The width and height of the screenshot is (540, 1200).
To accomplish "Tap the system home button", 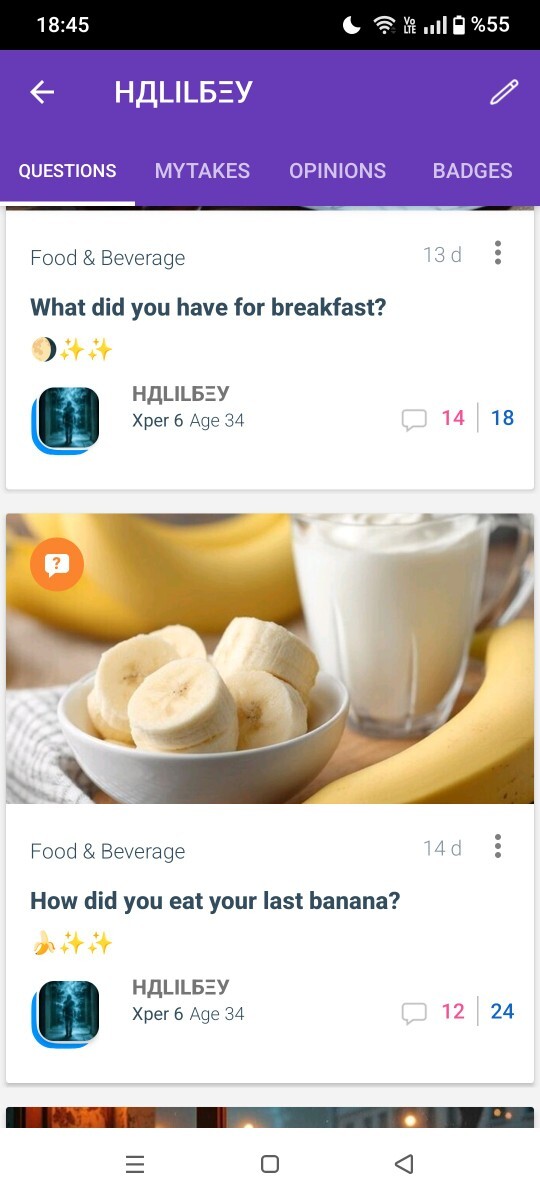I will pos(269,1164).
